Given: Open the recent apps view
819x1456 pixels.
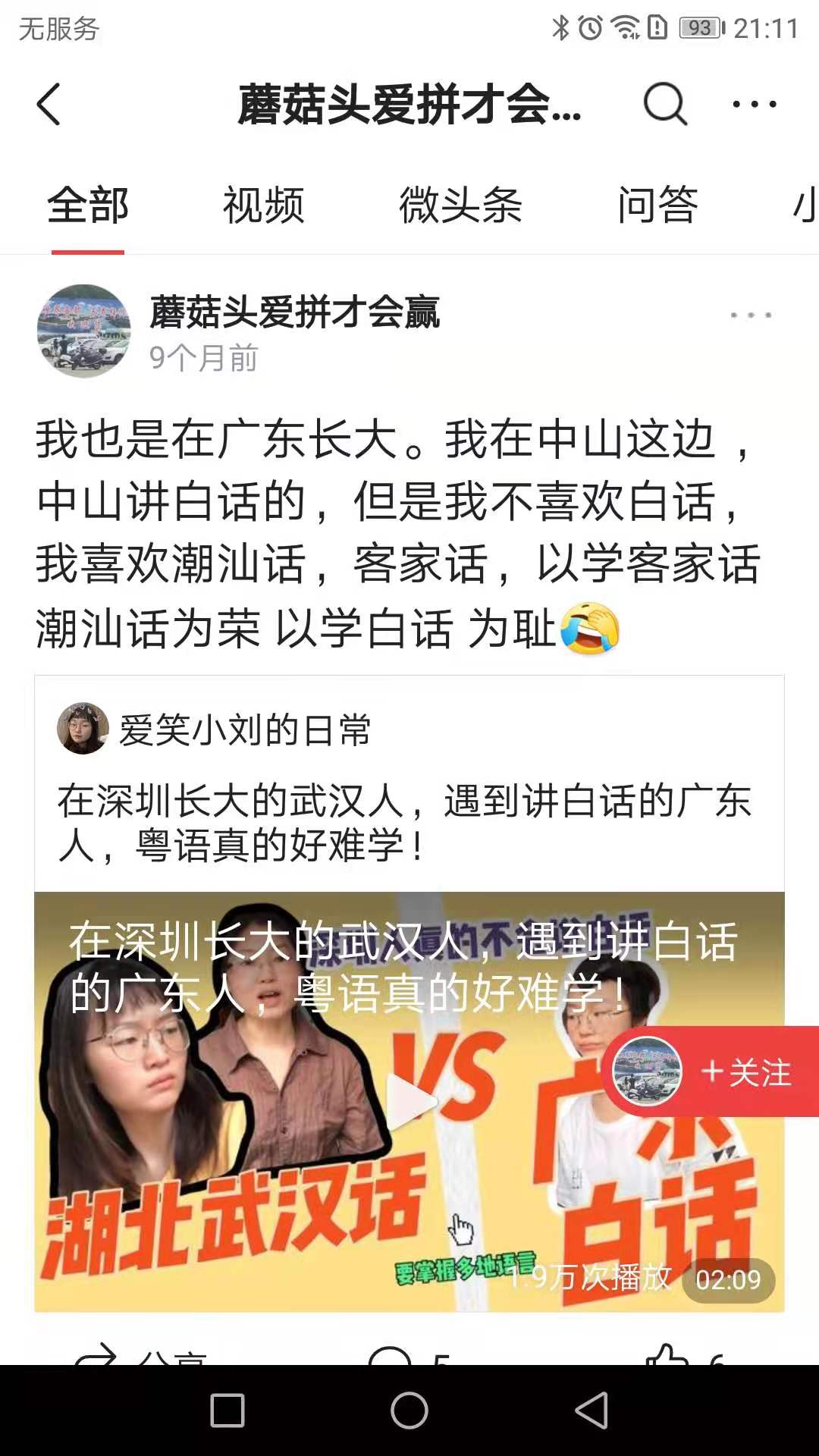Looking at the screenshot, I should coord(227,1411).
